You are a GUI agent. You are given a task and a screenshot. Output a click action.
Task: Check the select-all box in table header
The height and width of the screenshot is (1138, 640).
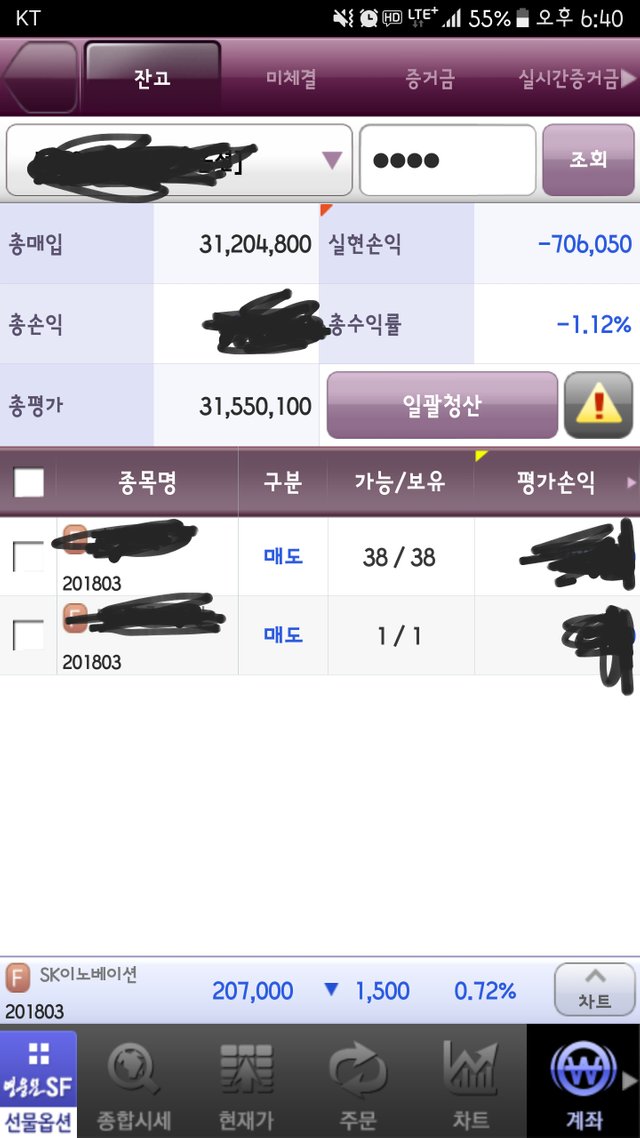click(x=29, y=483)
